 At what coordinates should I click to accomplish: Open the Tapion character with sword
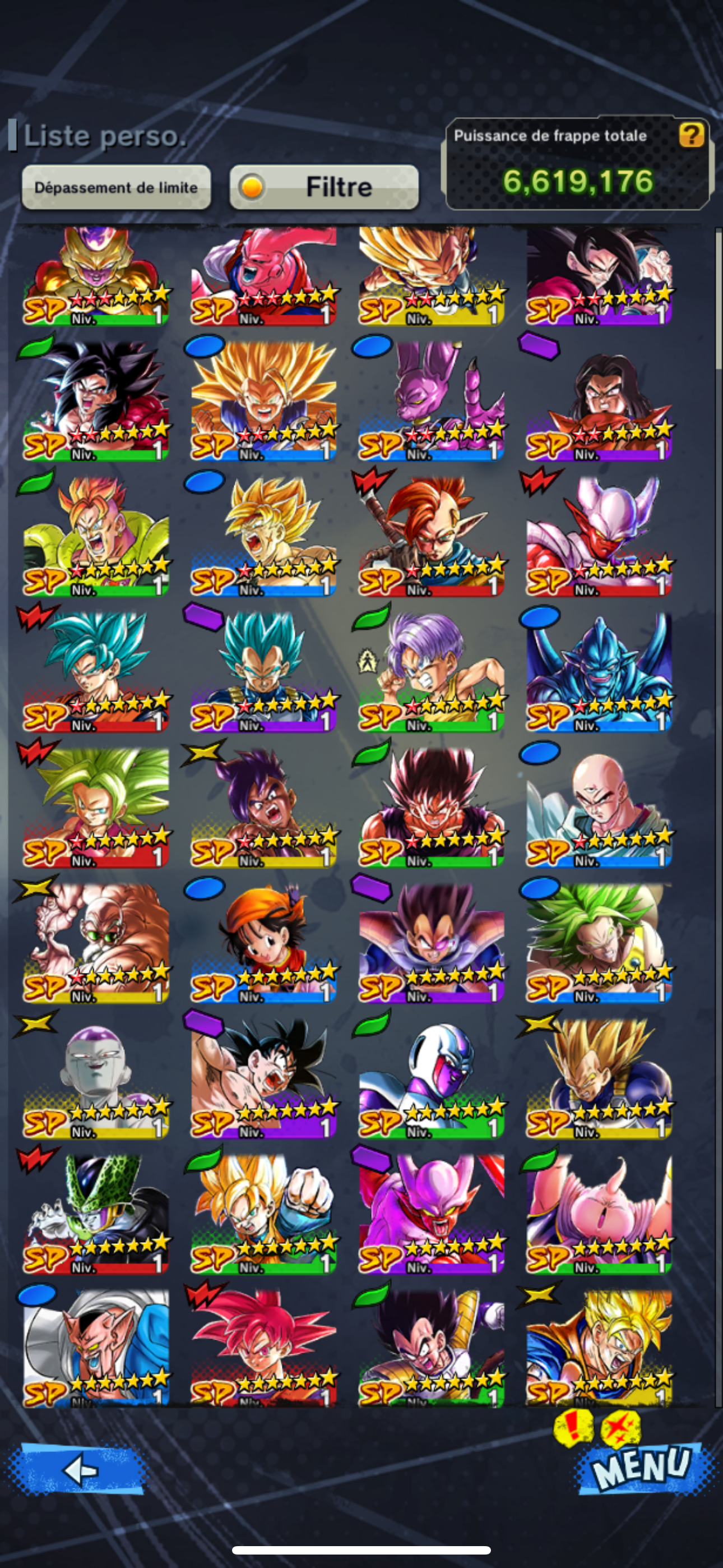(x=432, y=536)
